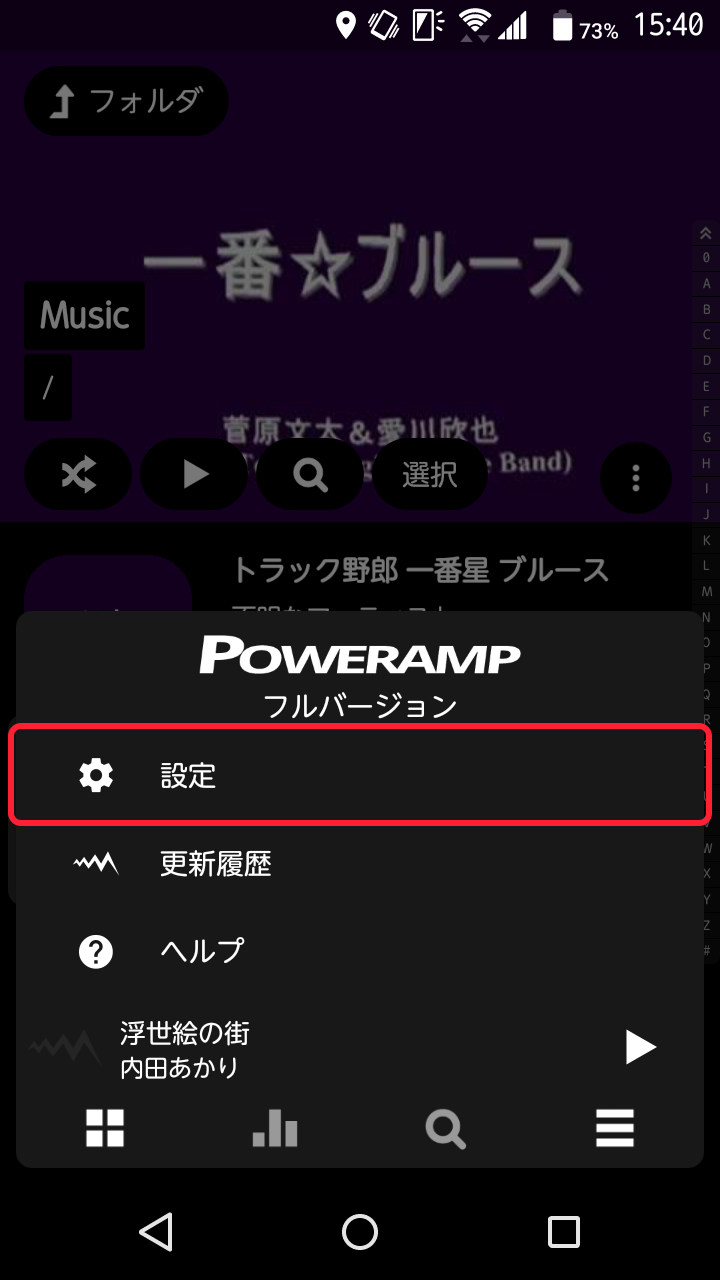Go up to フォルダ level

[x=126, y=101]
